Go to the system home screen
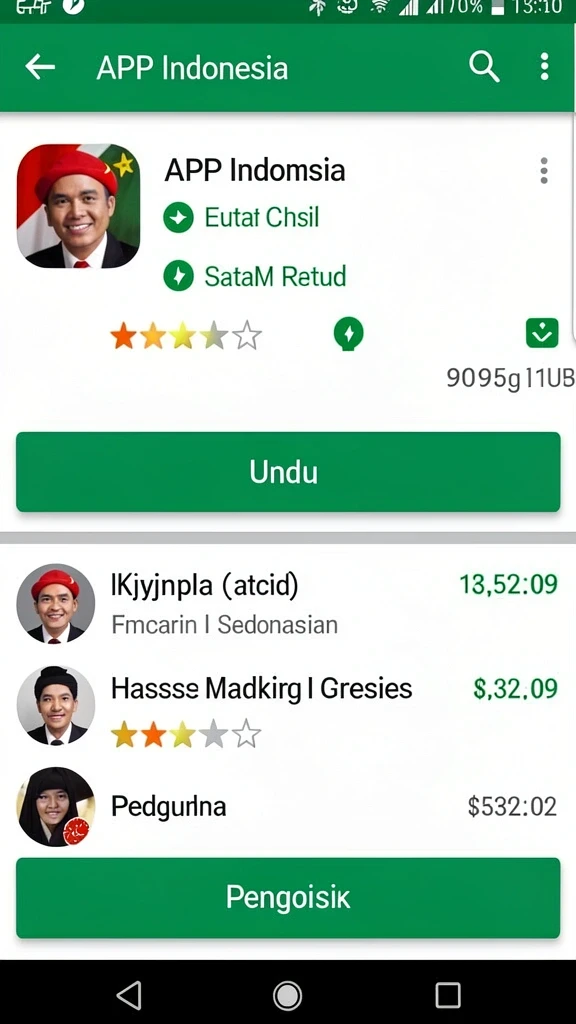576x1024 pixels. [x=287, y=995]
